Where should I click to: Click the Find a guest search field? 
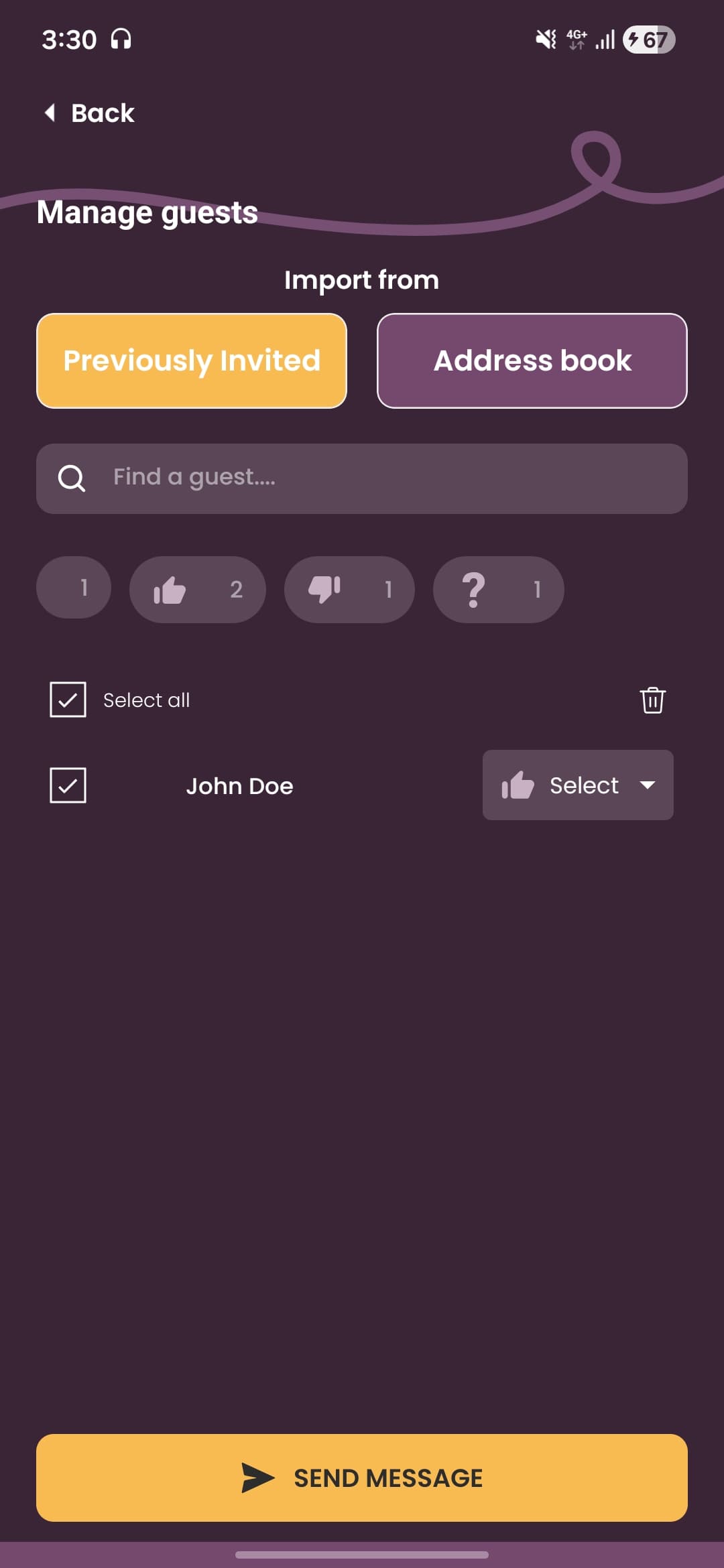coord(362,477)
